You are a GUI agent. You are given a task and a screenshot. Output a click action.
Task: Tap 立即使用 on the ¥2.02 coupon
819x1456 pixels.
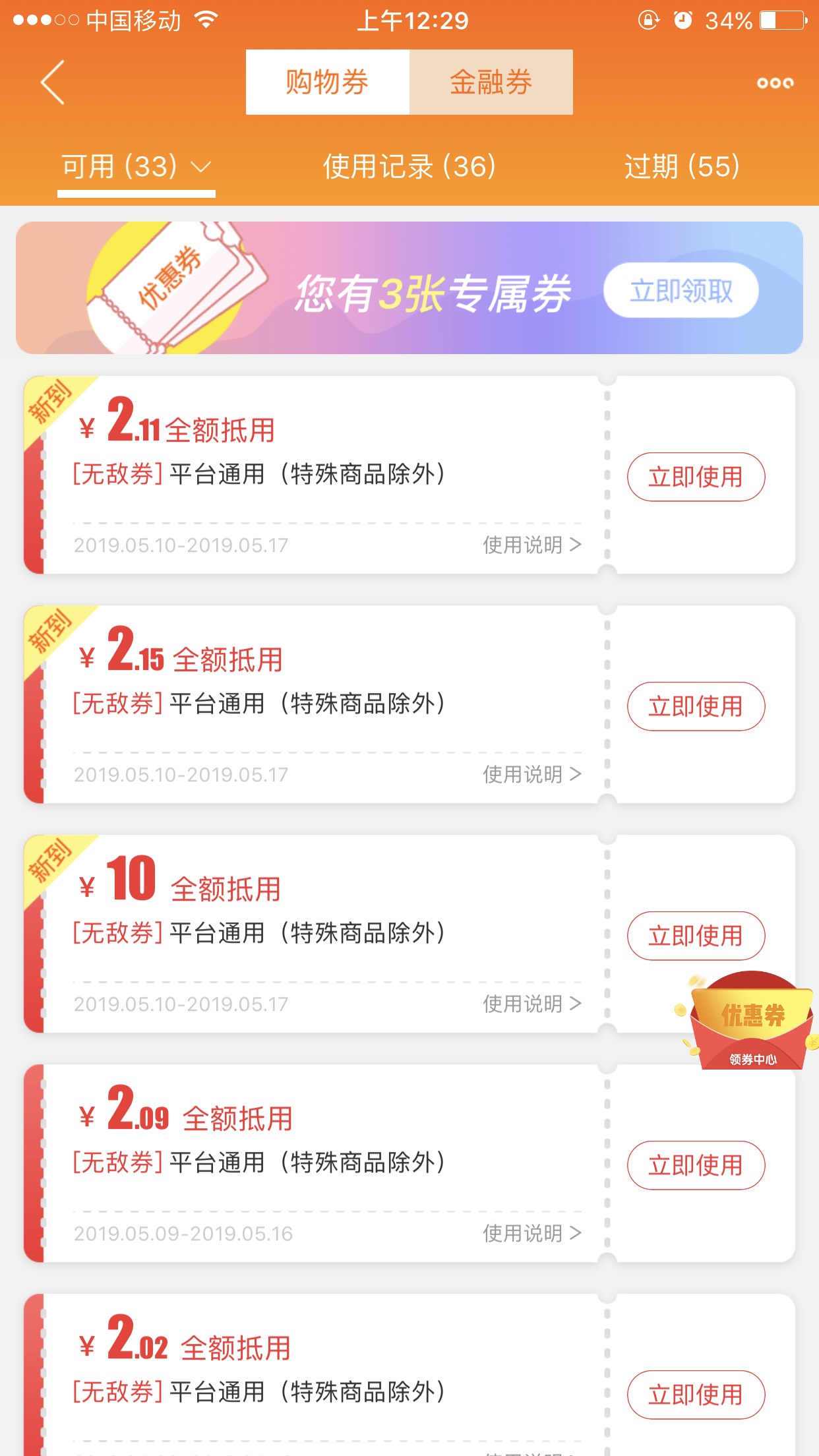(696, 1395)
